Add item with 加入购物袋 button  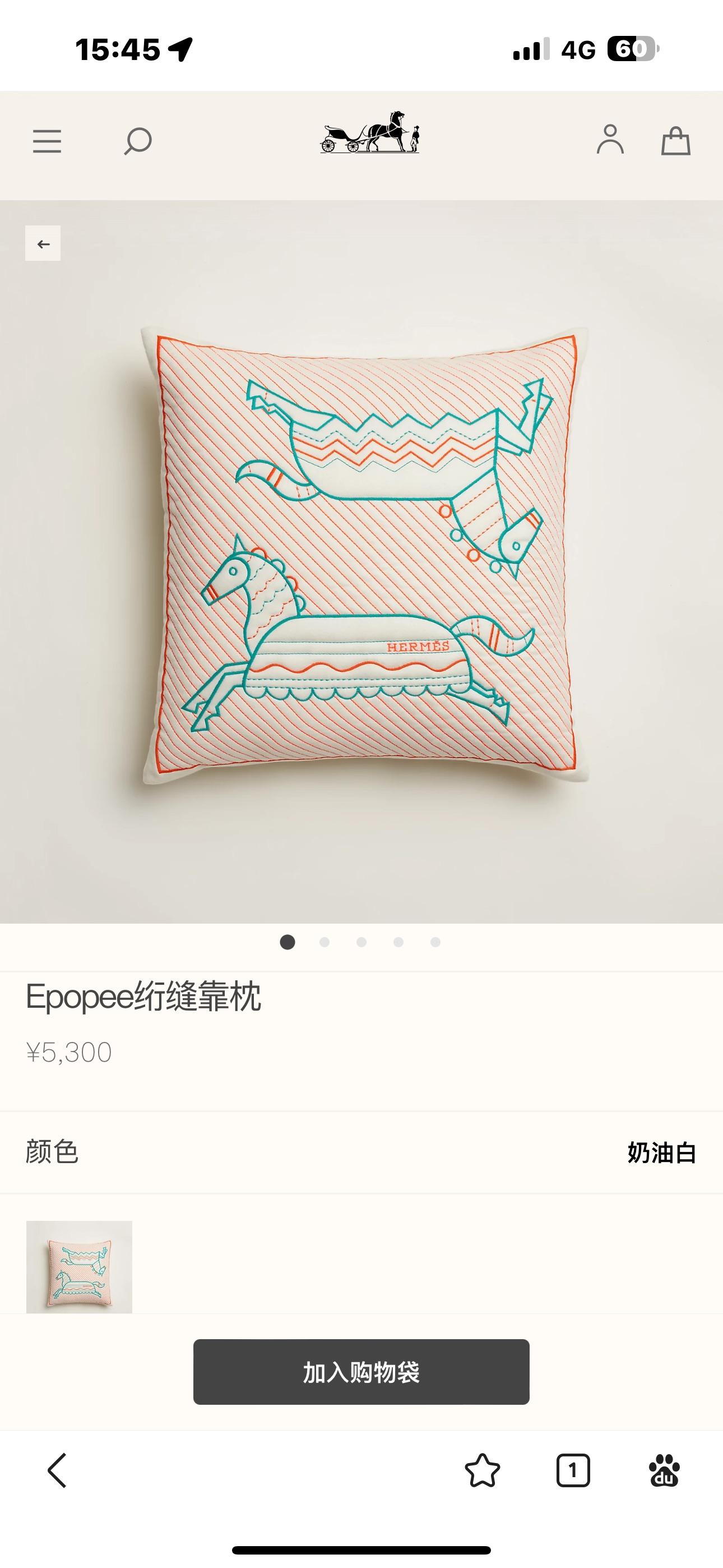click(x=361, y=1372)
